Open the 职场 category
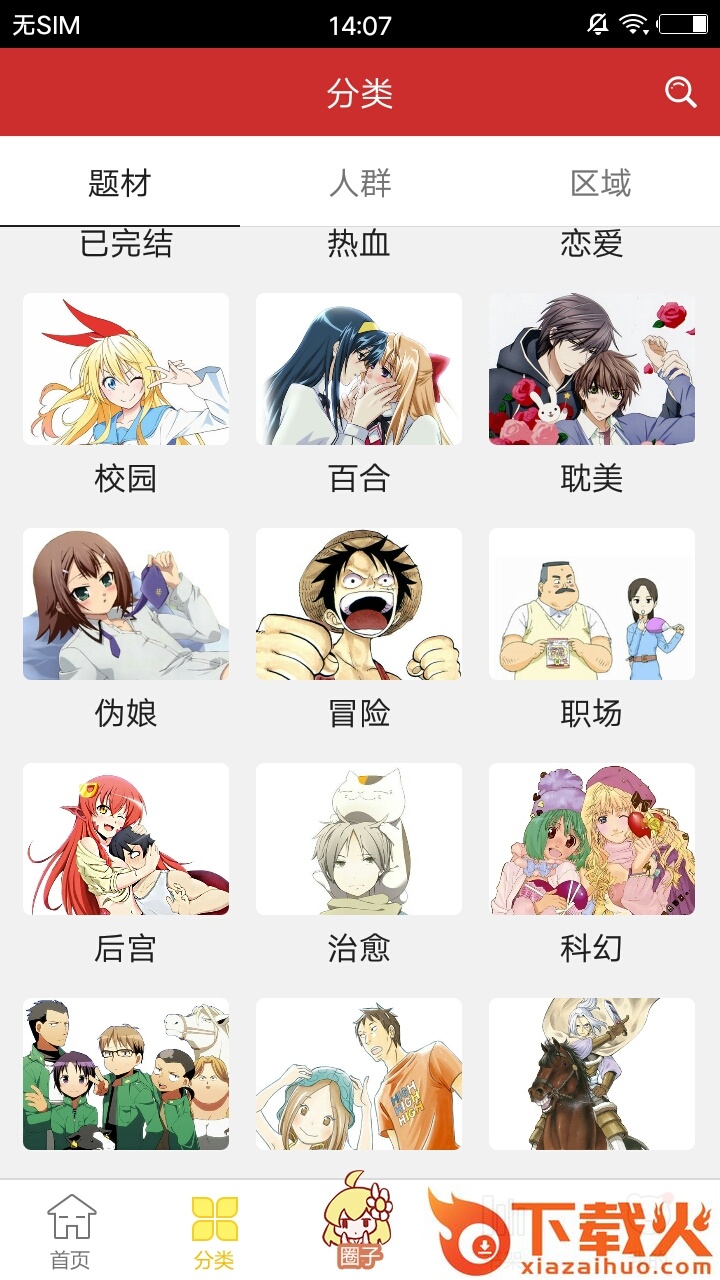This screenshot has height=1280, width=720. point(592,605)
